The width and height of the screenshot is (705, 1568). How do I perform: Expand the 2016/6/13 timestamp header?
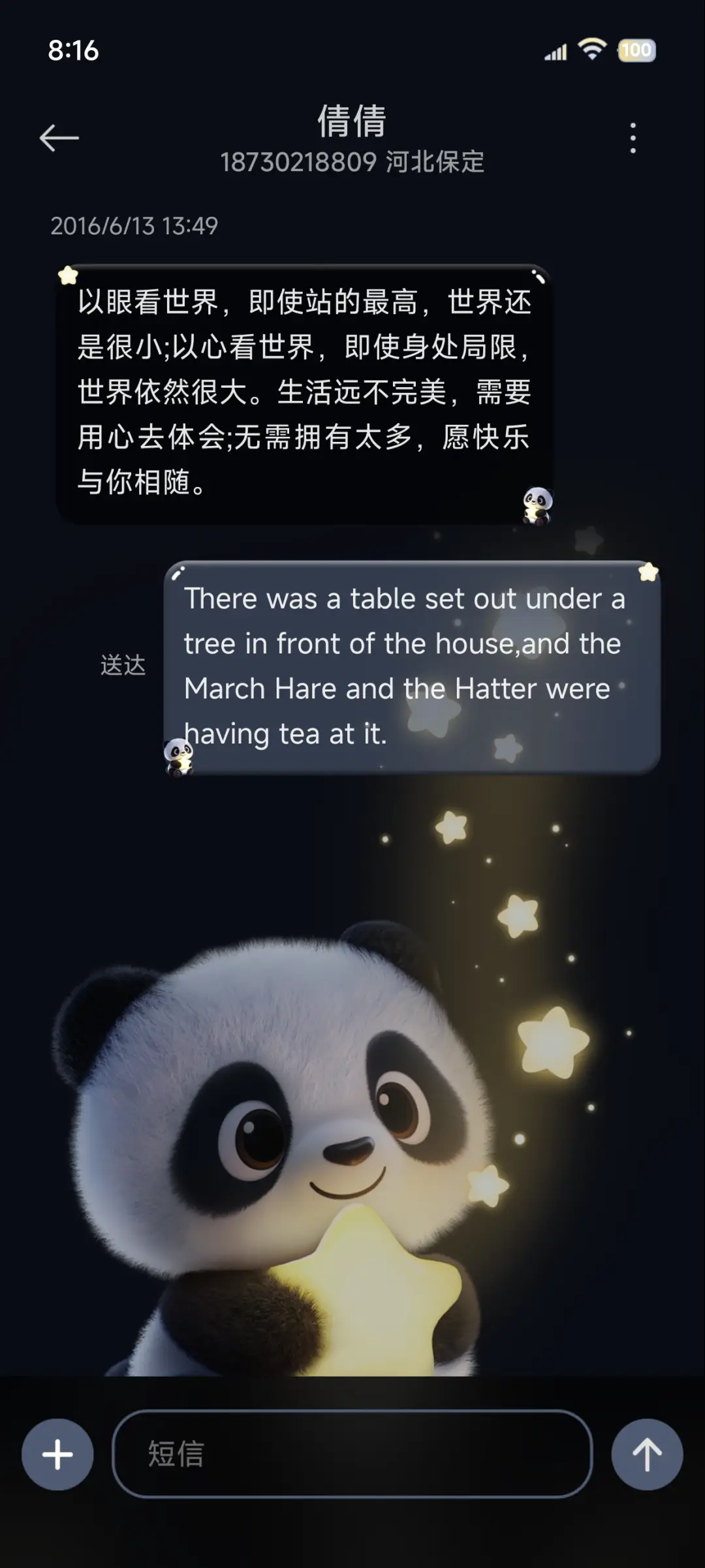134,227
